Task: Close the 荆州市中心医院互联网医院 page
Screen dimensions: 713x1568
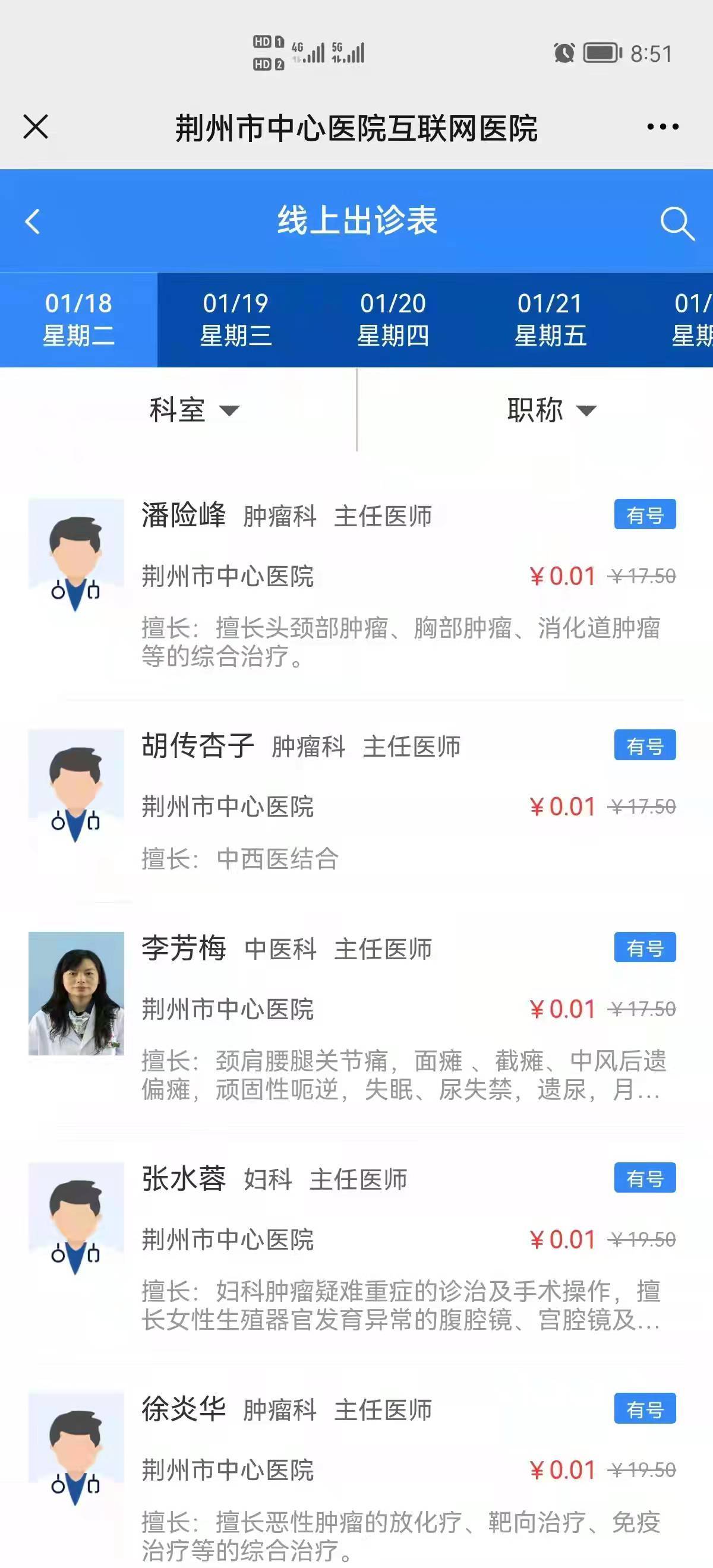Action: (x=35, y=127)
